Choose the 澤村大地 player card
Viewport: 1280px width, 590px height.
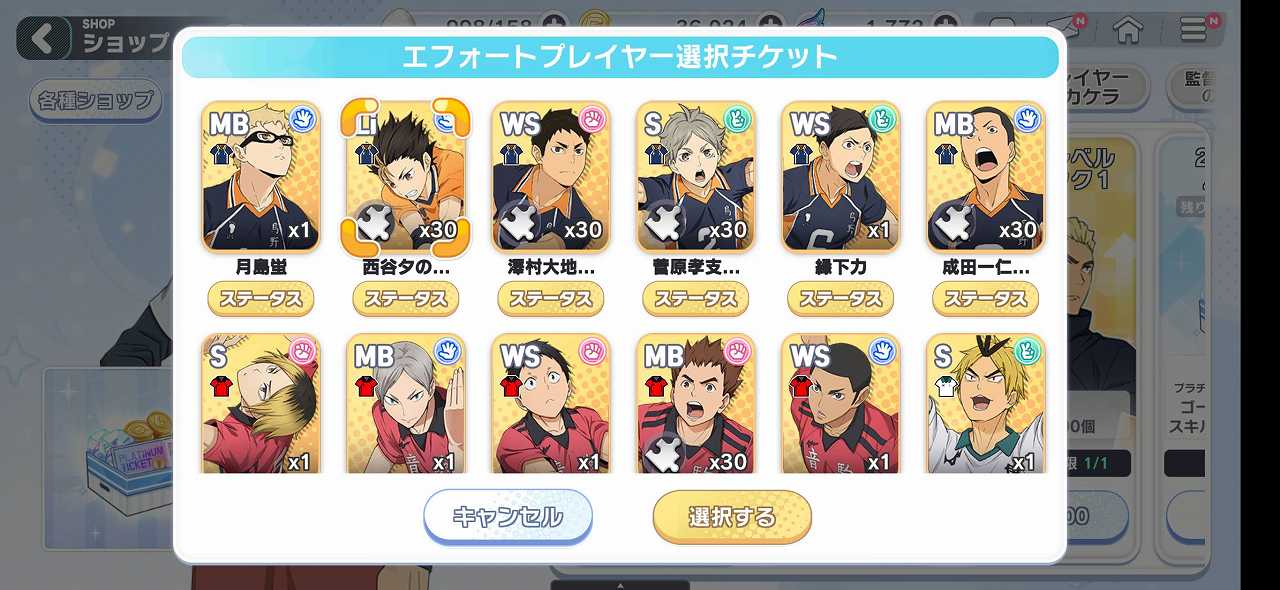click(x=551, y=177)
